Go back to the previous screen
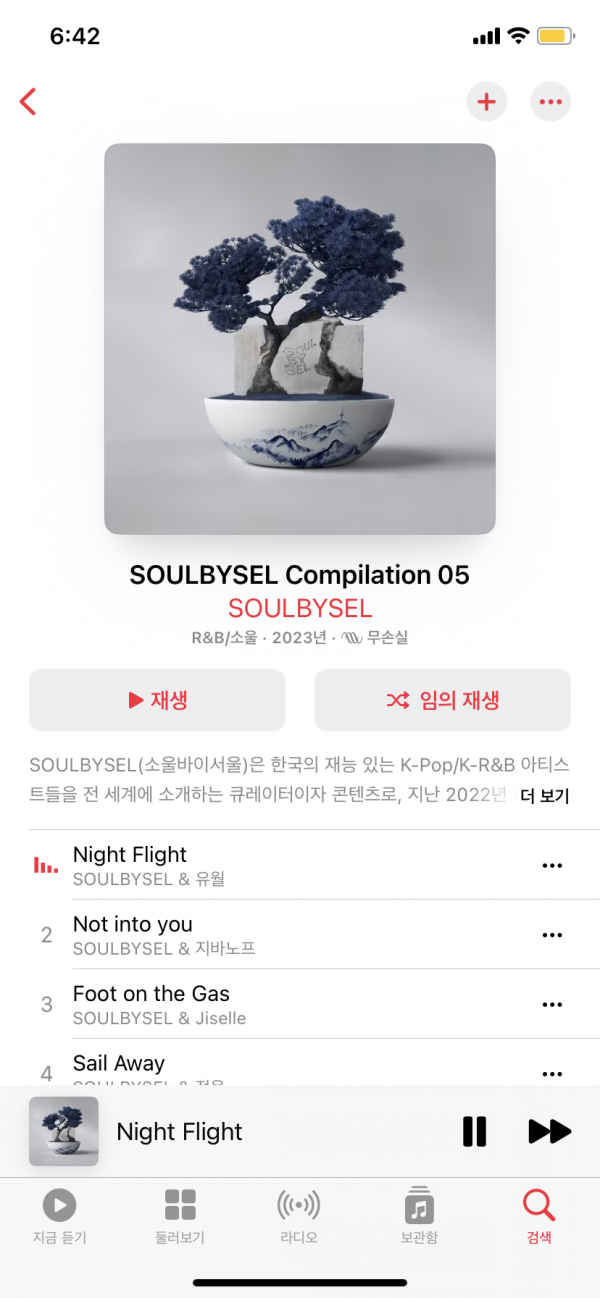Image resolution: width=600 pixels, height=1298 pixels. click(28, 101)
